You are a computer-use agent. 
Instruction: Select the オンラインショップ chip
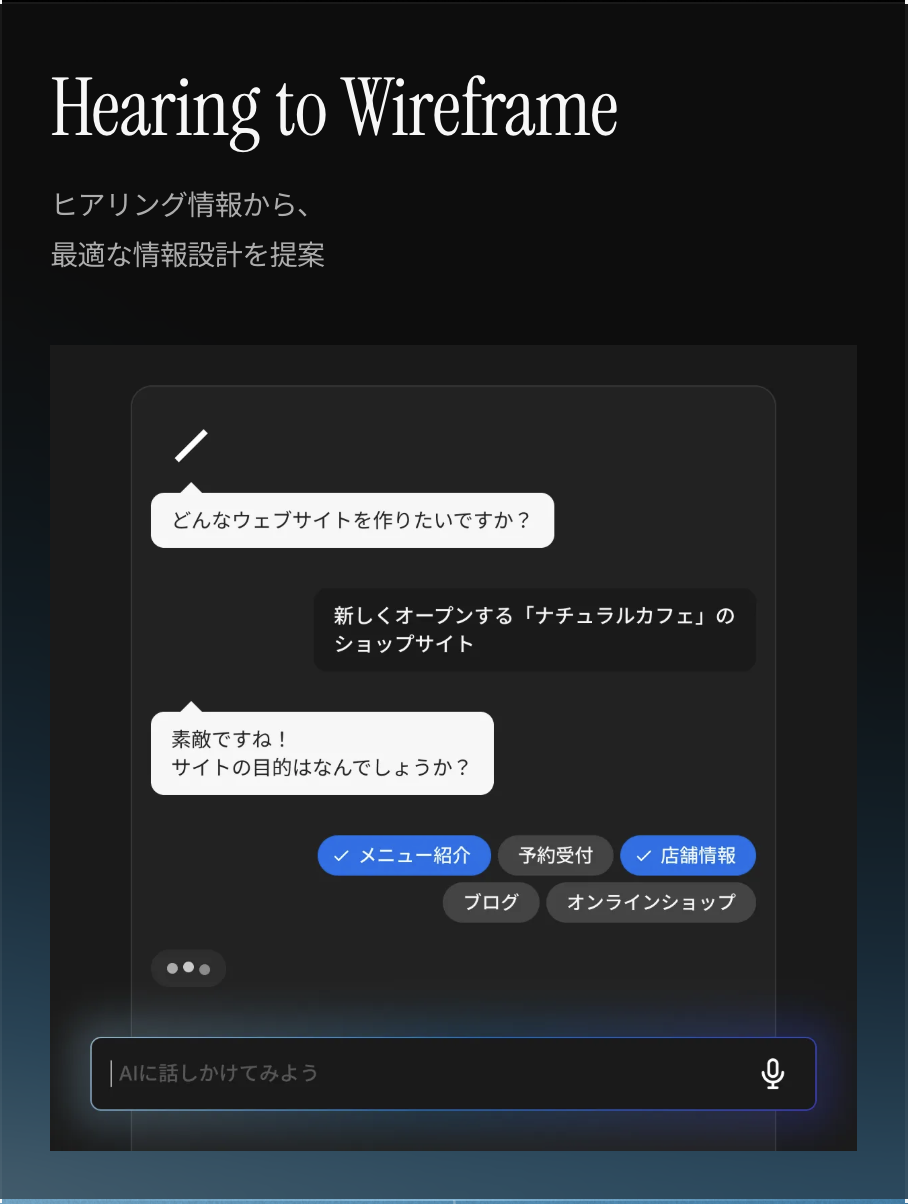[x=651, y=903]
